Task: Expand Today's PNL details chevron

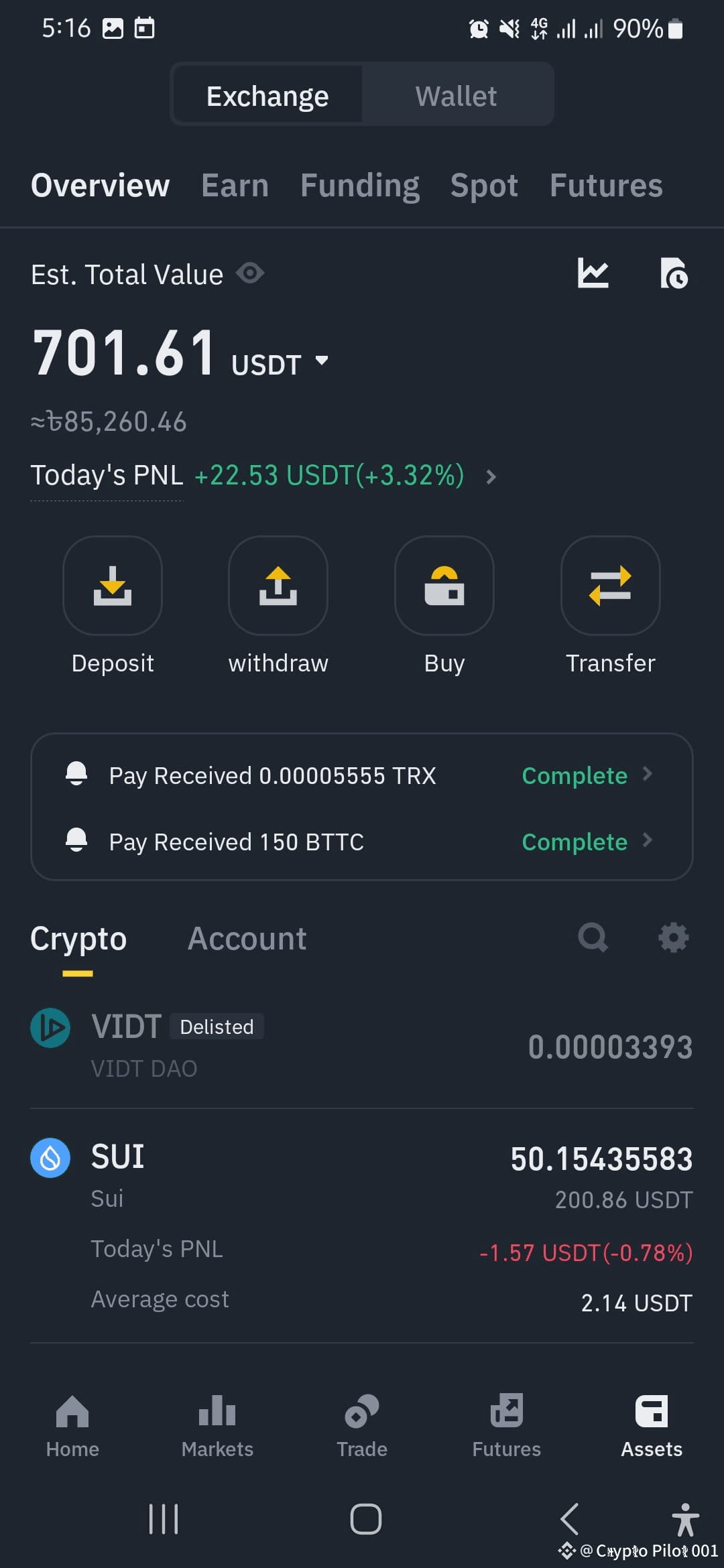Action: point(491,477)
